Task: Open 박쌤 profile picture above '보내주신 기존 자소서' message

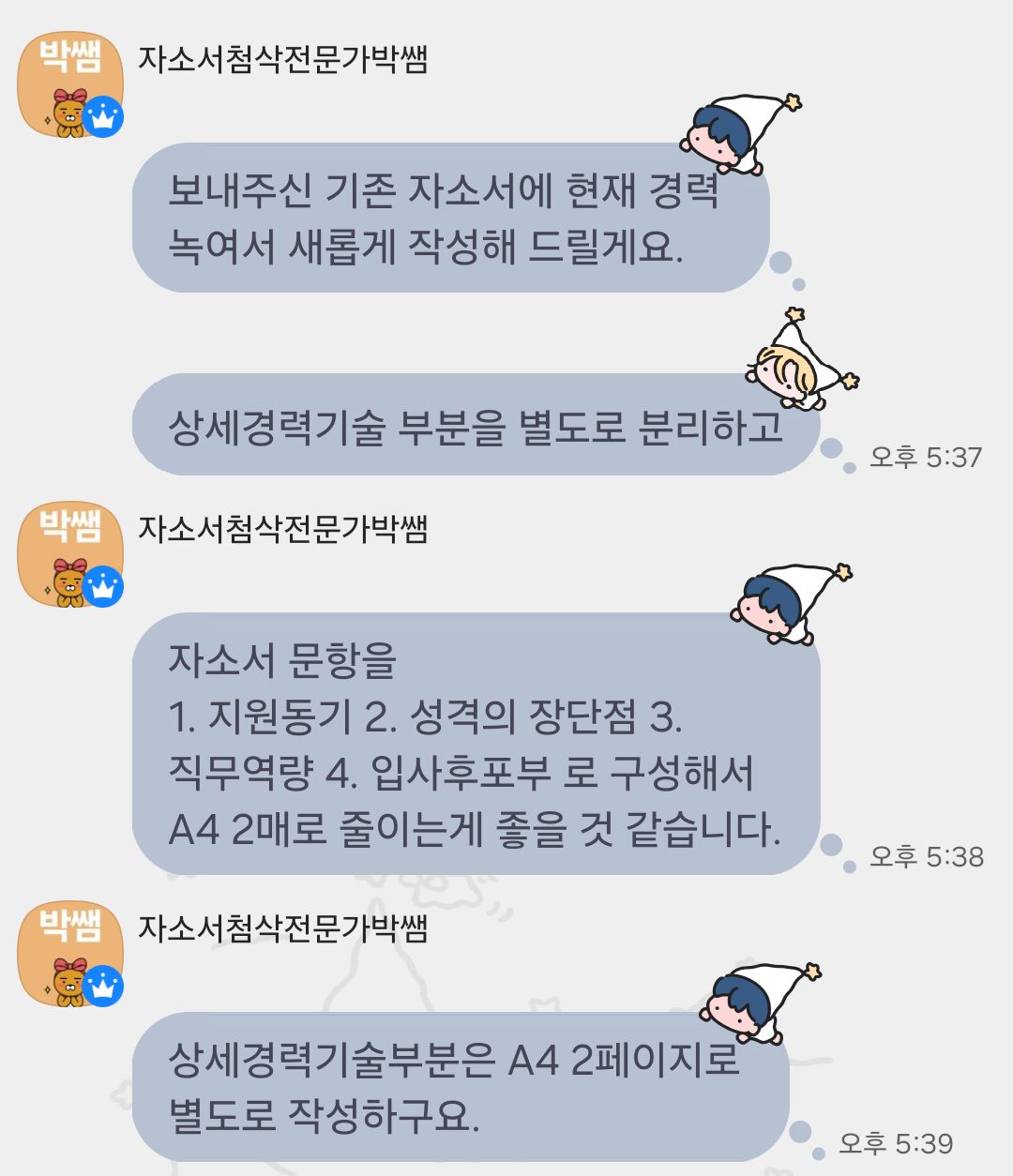Action: pos(71,84)
